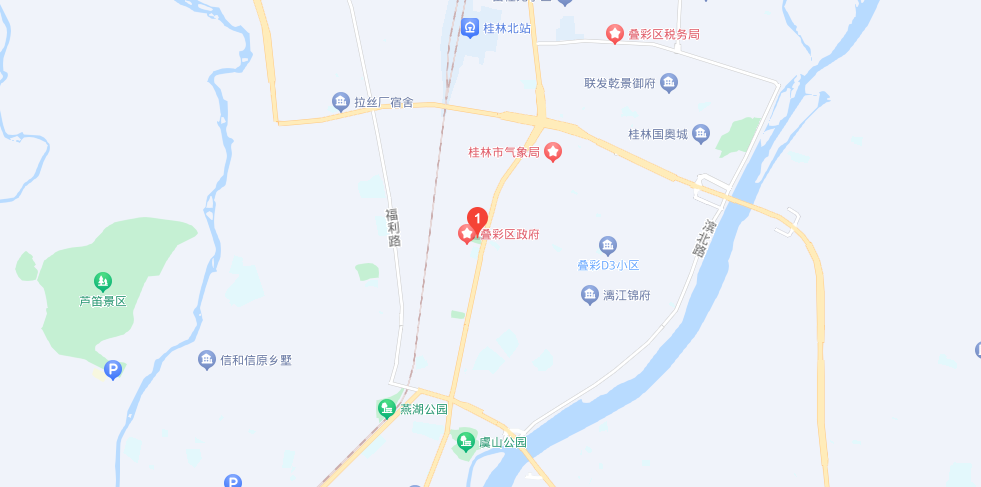The width and height of the screenshot is (981, 487).
Task: Select the 桂林国奥城 marker
Action: tap(701, 133)
